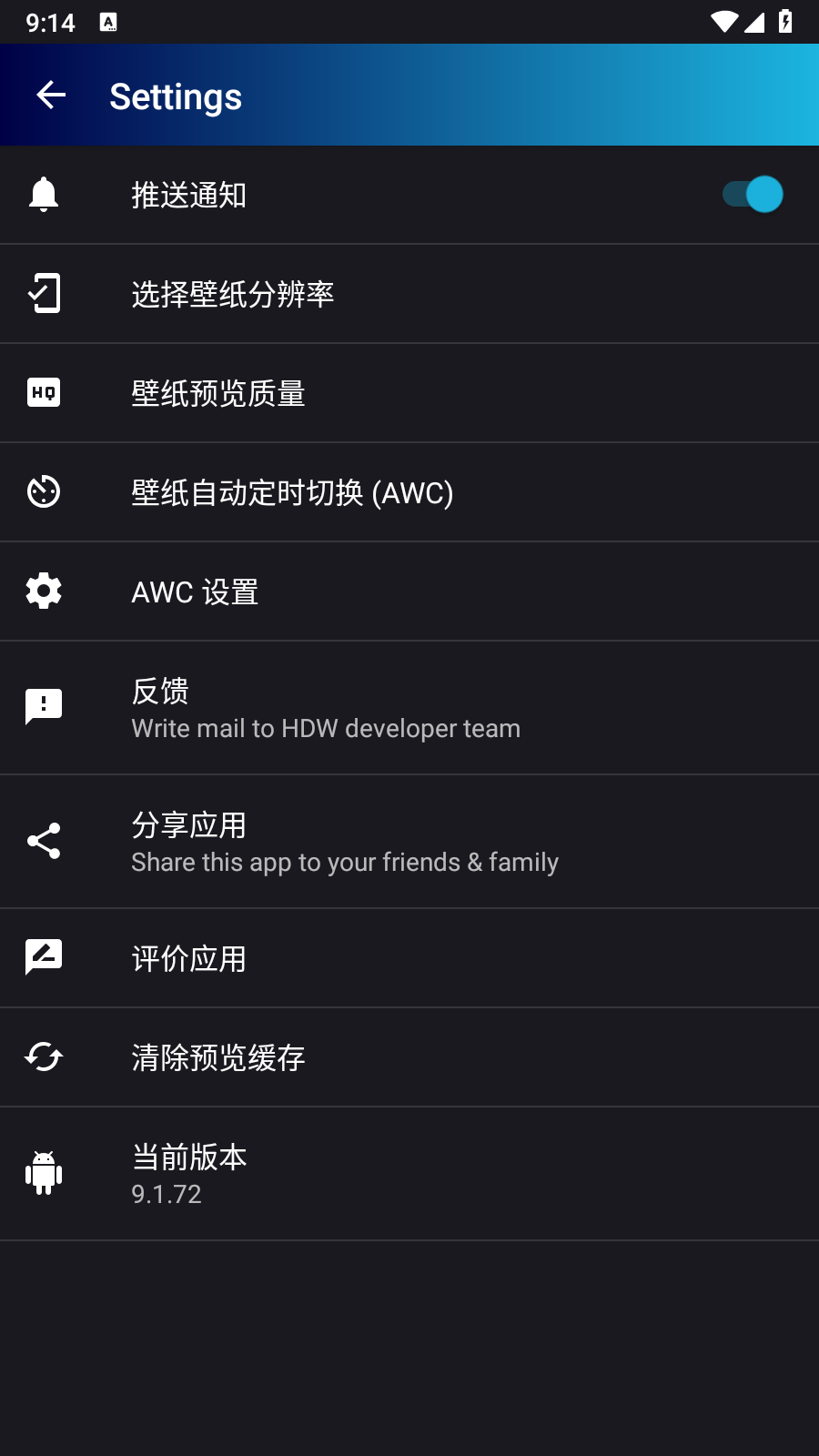Tap 当前版本 version 9.1.72 row
The image size is (819, 1456).
point(409,1174)
